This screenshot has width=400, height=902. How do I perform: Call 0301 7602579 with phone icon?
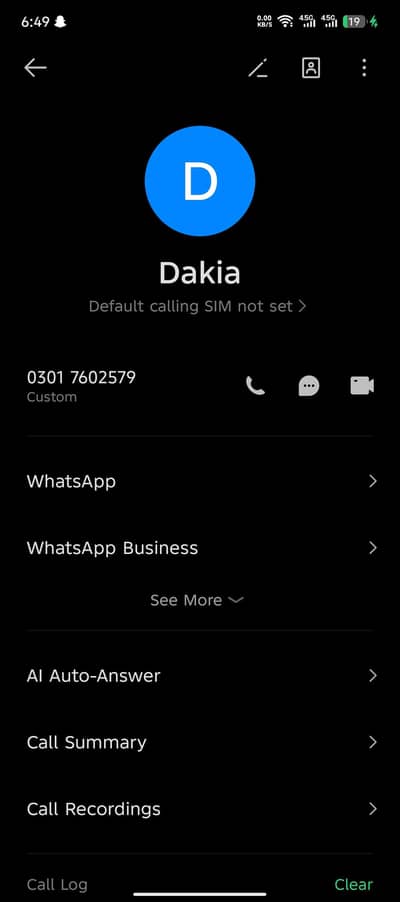pos(255,385)
